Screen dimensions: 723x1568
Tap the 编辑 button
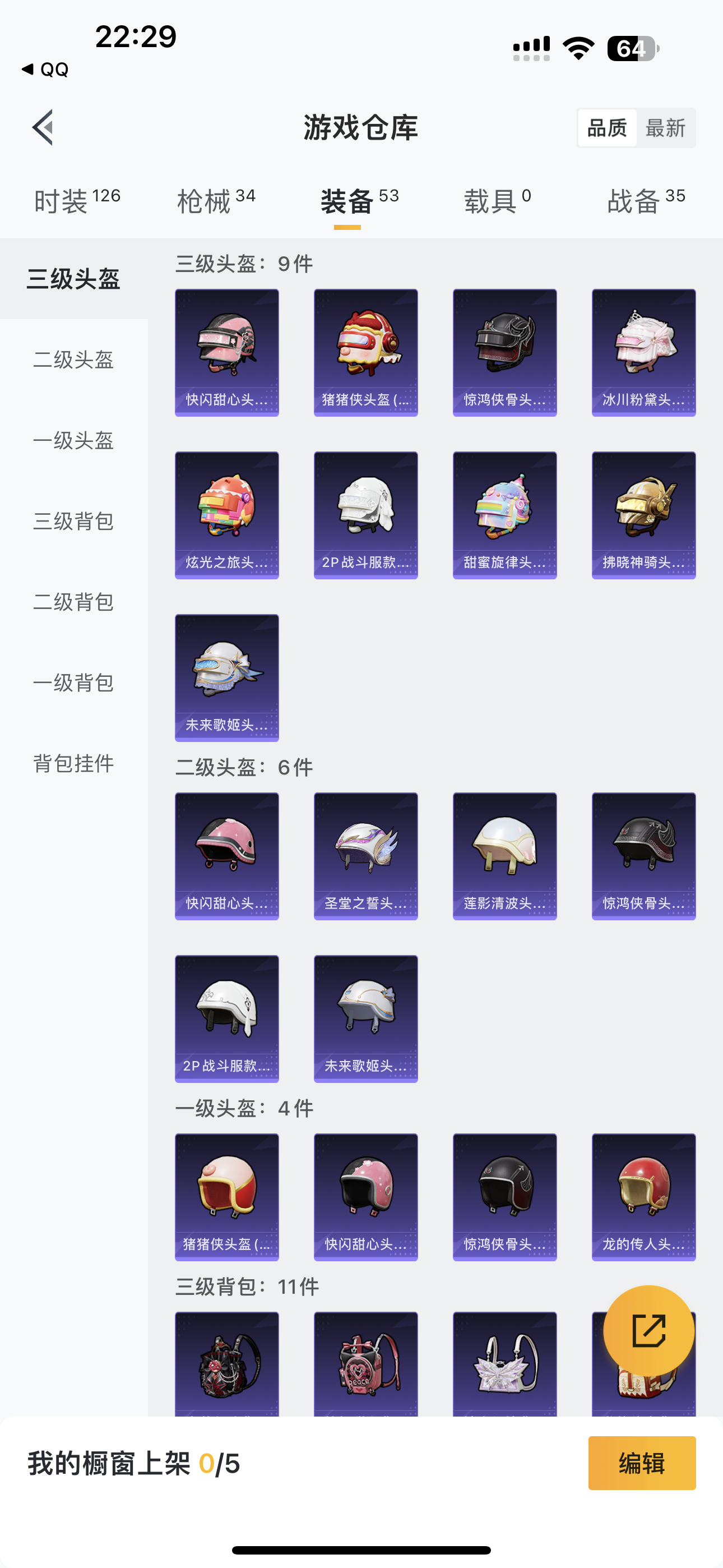click(642, 1463)
